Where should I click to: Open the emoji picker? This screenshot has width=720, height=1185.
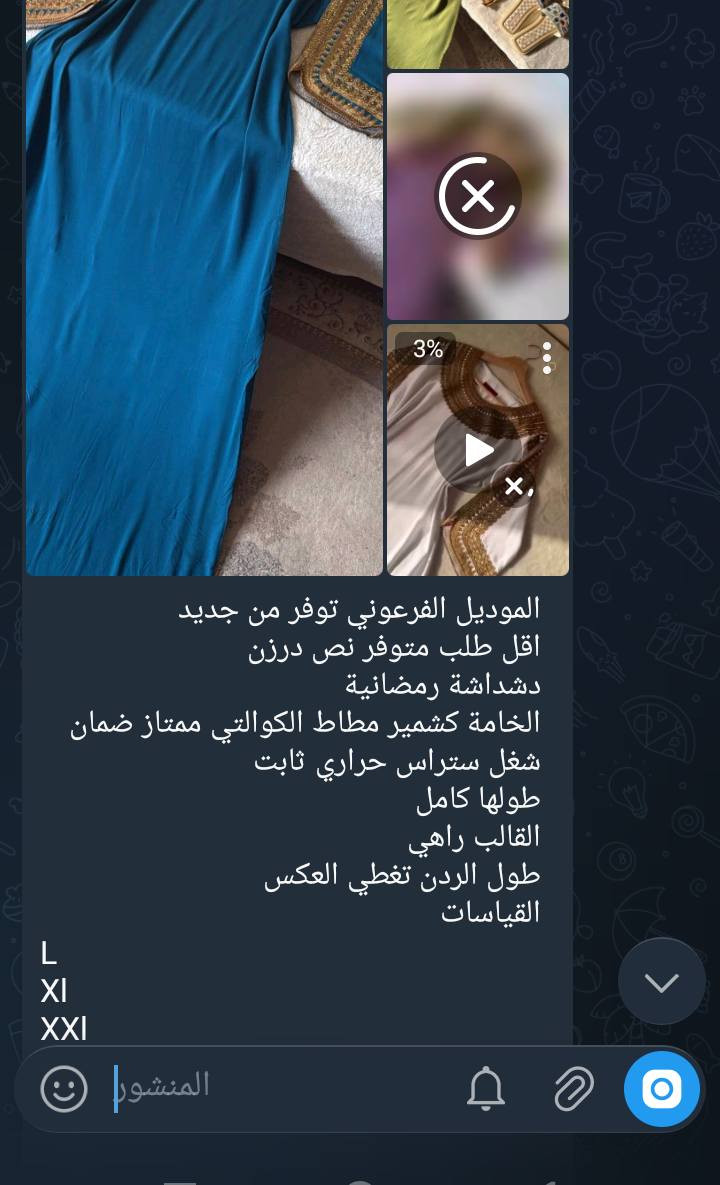pos(64,1088)
